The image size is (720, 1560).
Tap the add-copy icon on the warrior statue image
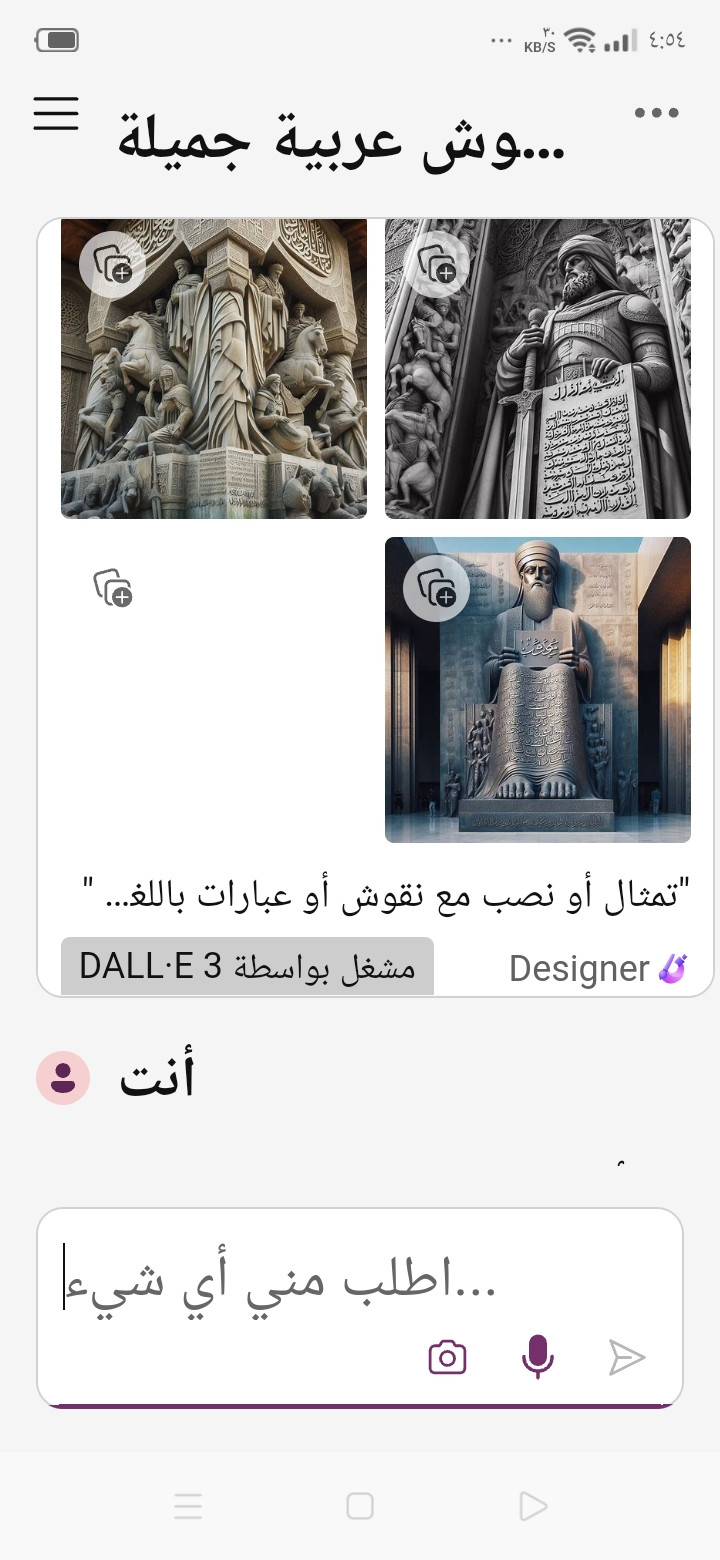click(x=437, y=265)
